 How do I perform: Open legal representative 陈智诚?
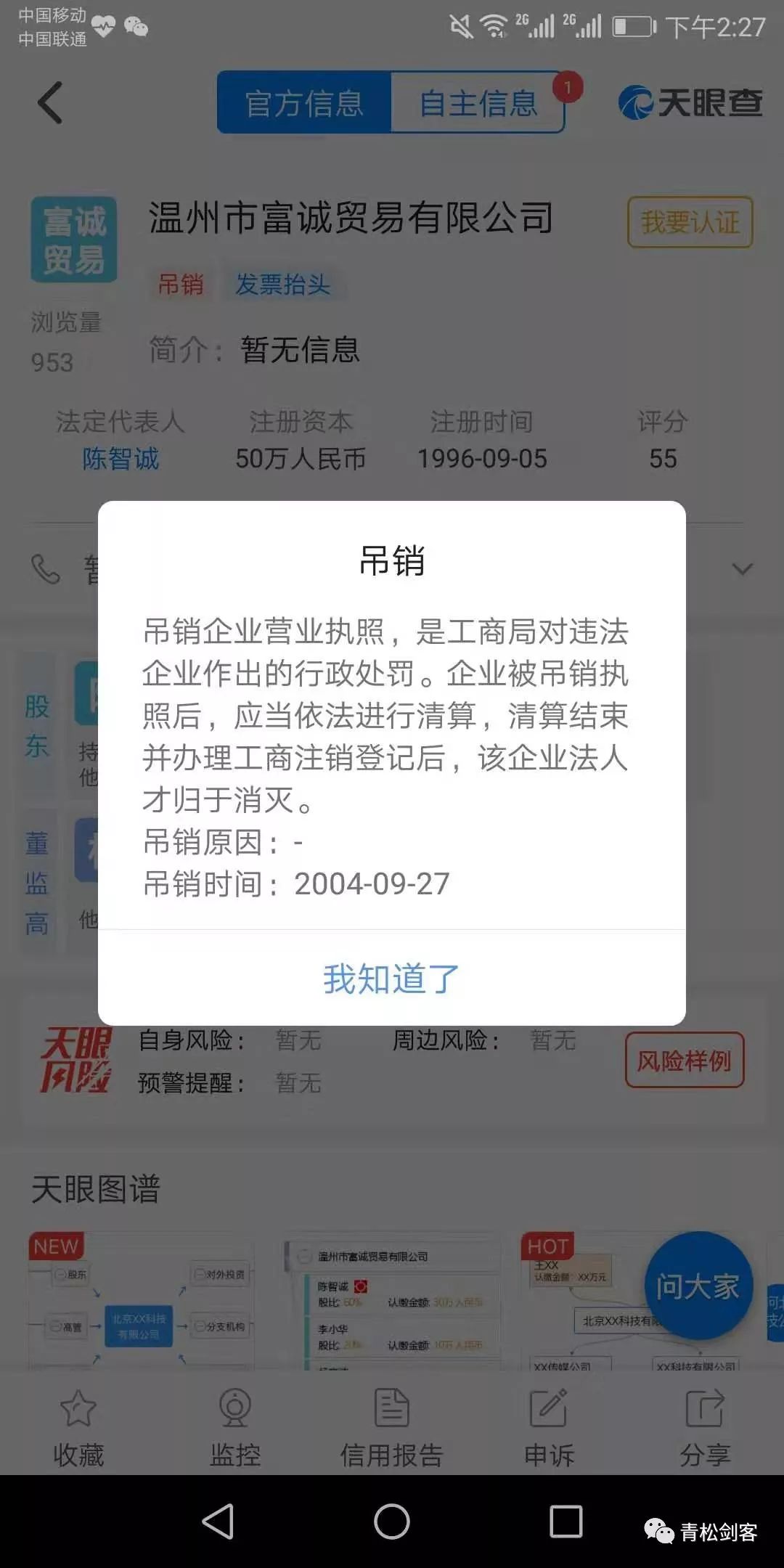click(121, 459)
